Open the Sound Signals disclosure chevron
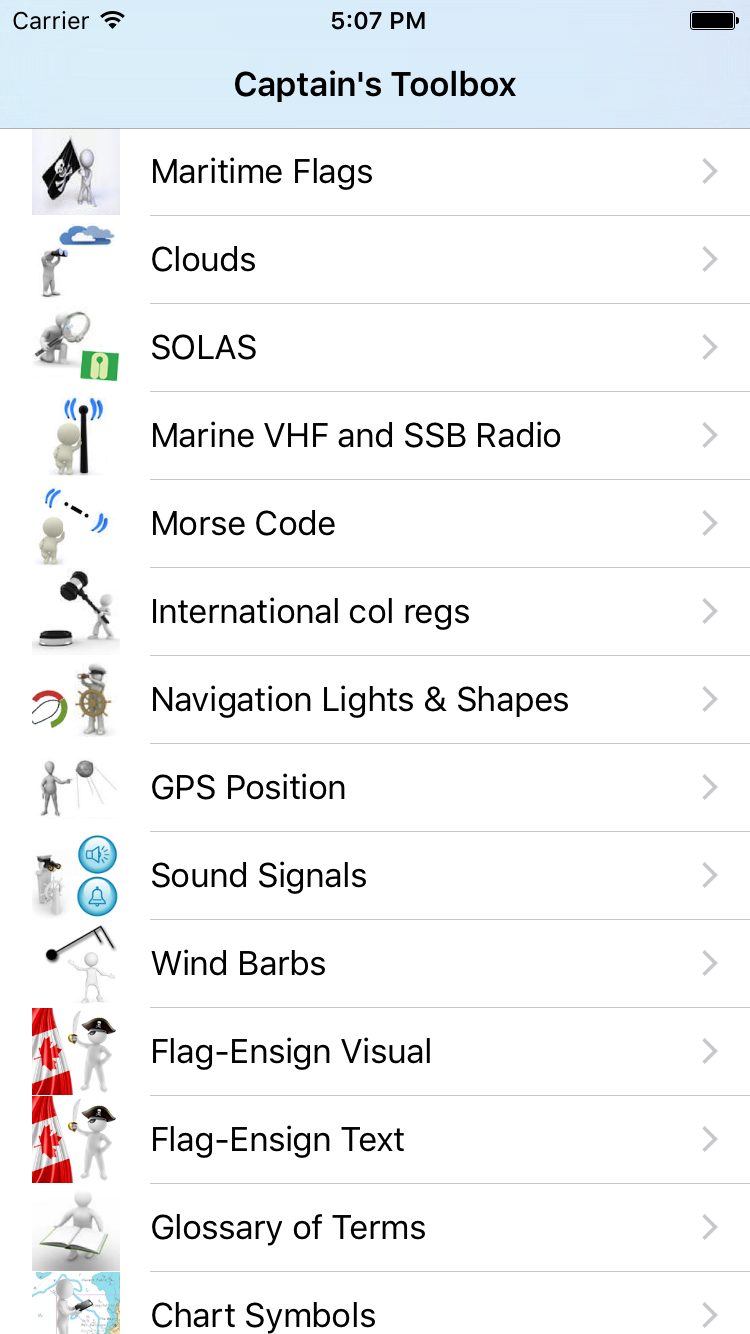This screenshot has width=750, height=1334. tap(709, 875)
